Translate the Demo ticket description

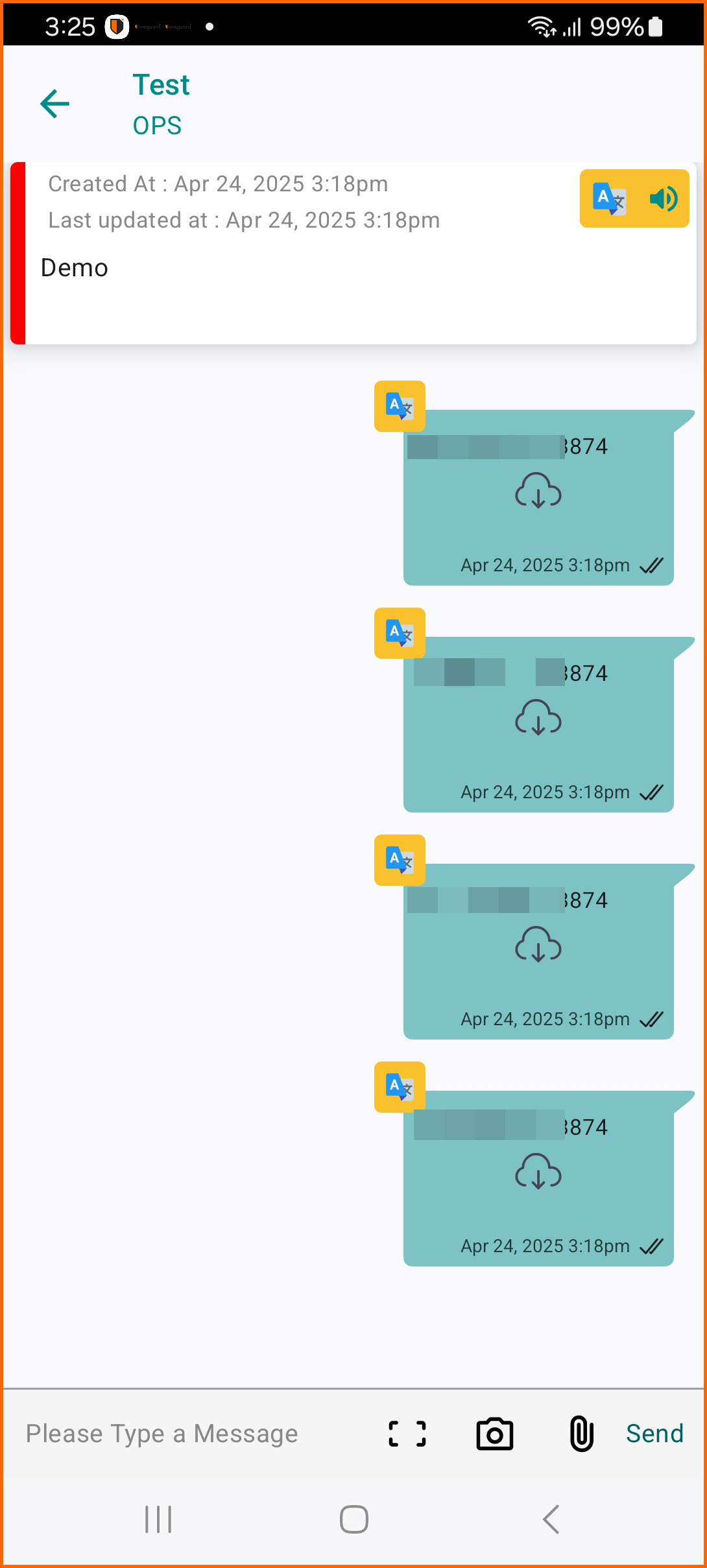click(x=608, y=198)
